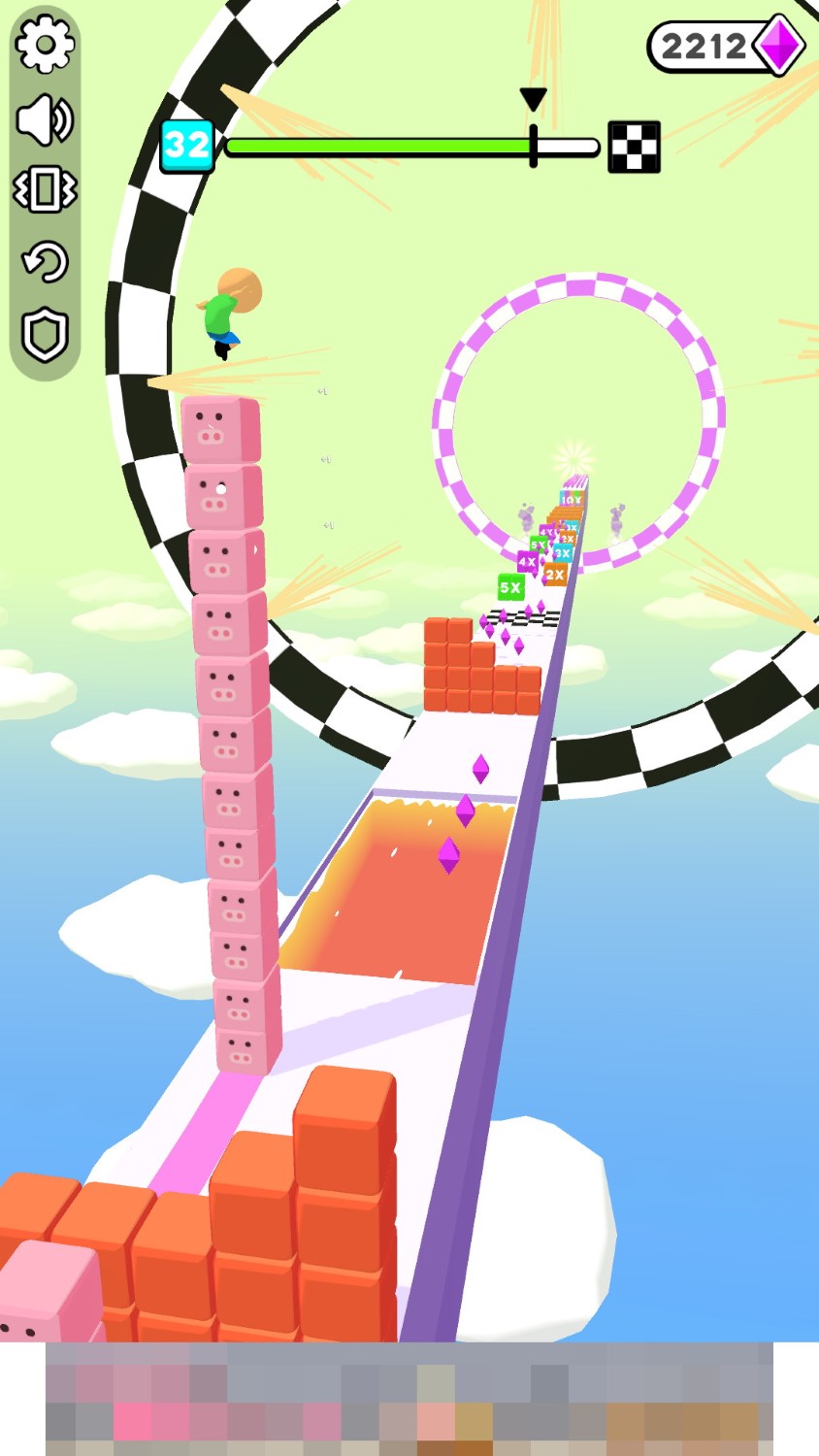Open the settings gear
The width and height of the screenshot is (819, 1456).
(45, 45)
